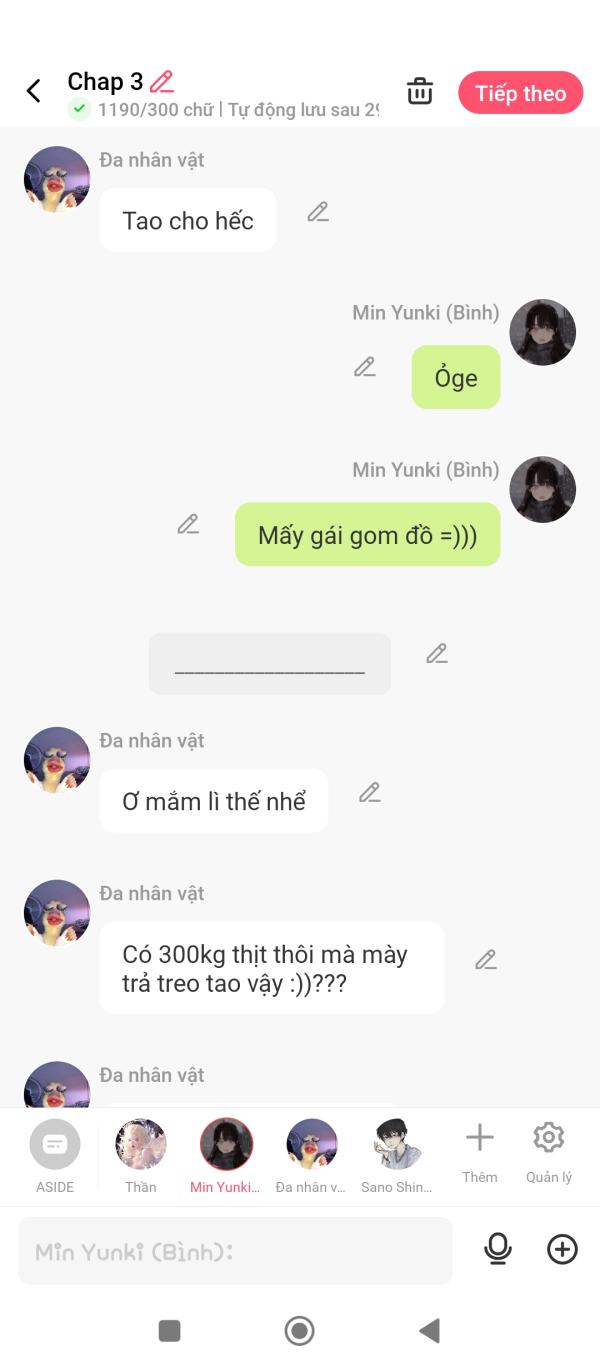Add a new character with Thêm
Image resolution: width=600 pixels, height=1367 pixels.
(480, 1152)
